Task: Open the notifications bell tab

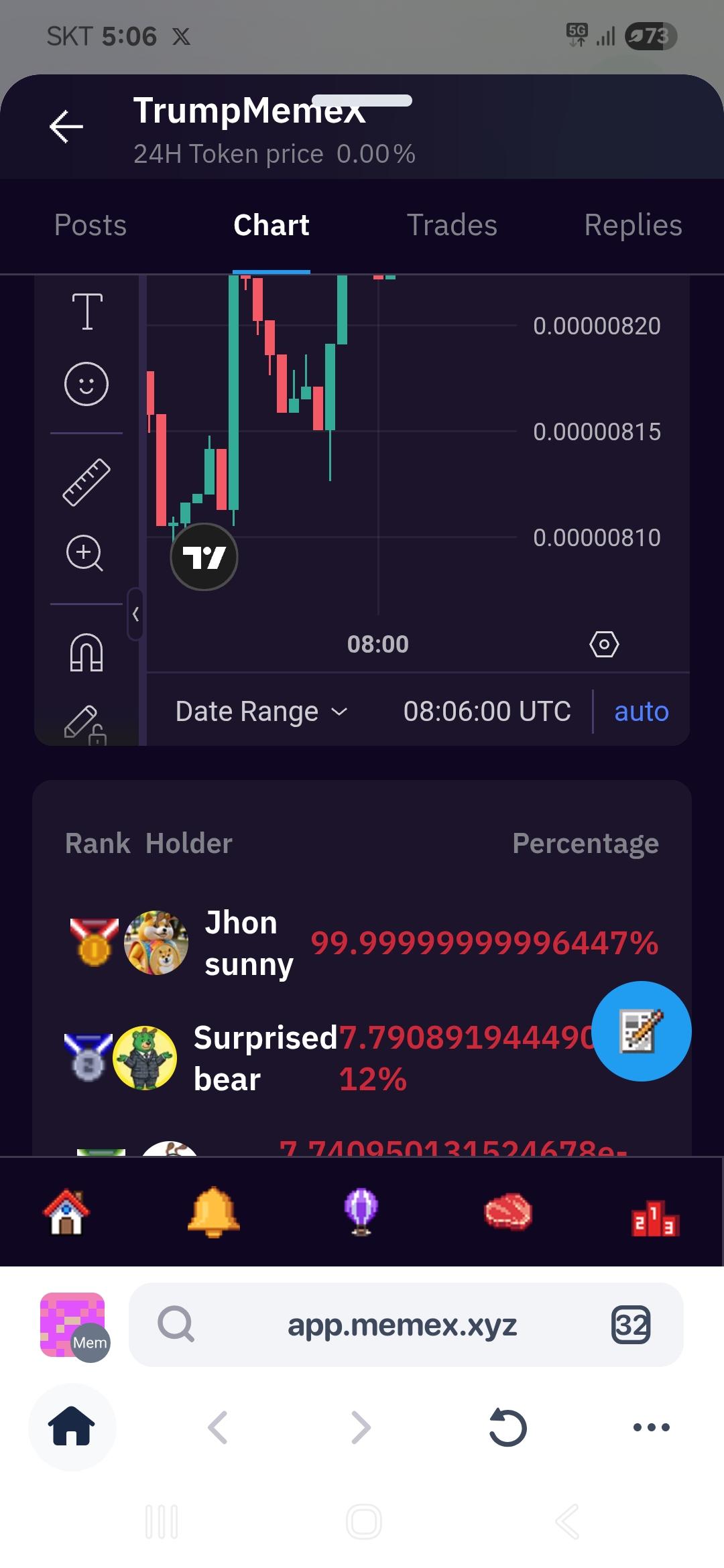Action: click(214, 1212)
